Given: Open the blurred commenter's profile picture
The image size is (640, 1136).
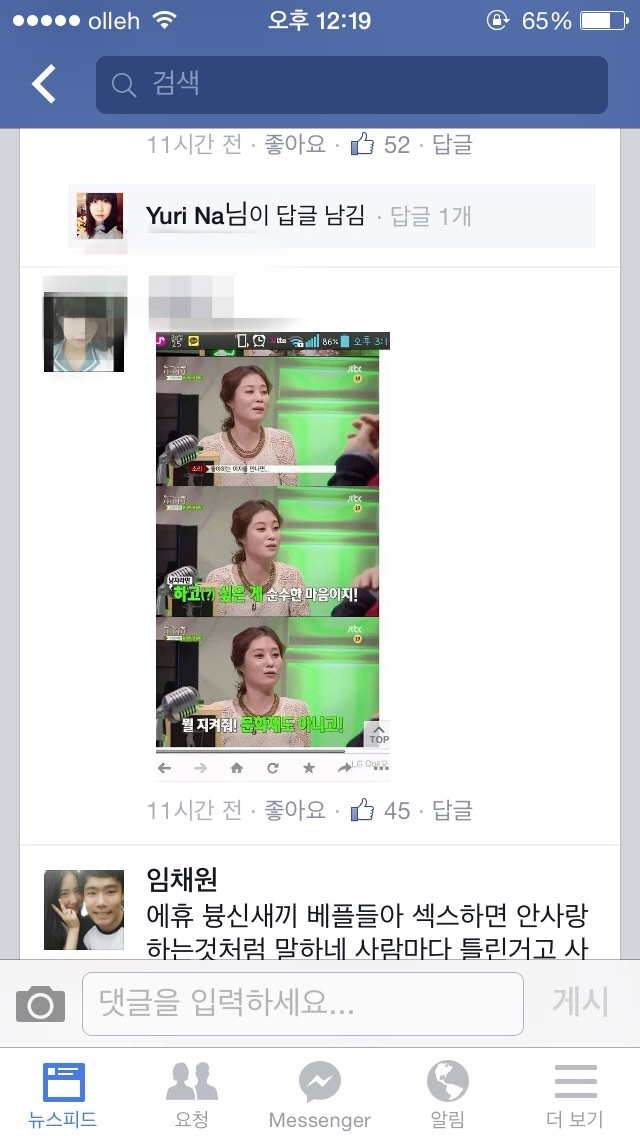Looking at the screenshot, I should 85,325.
